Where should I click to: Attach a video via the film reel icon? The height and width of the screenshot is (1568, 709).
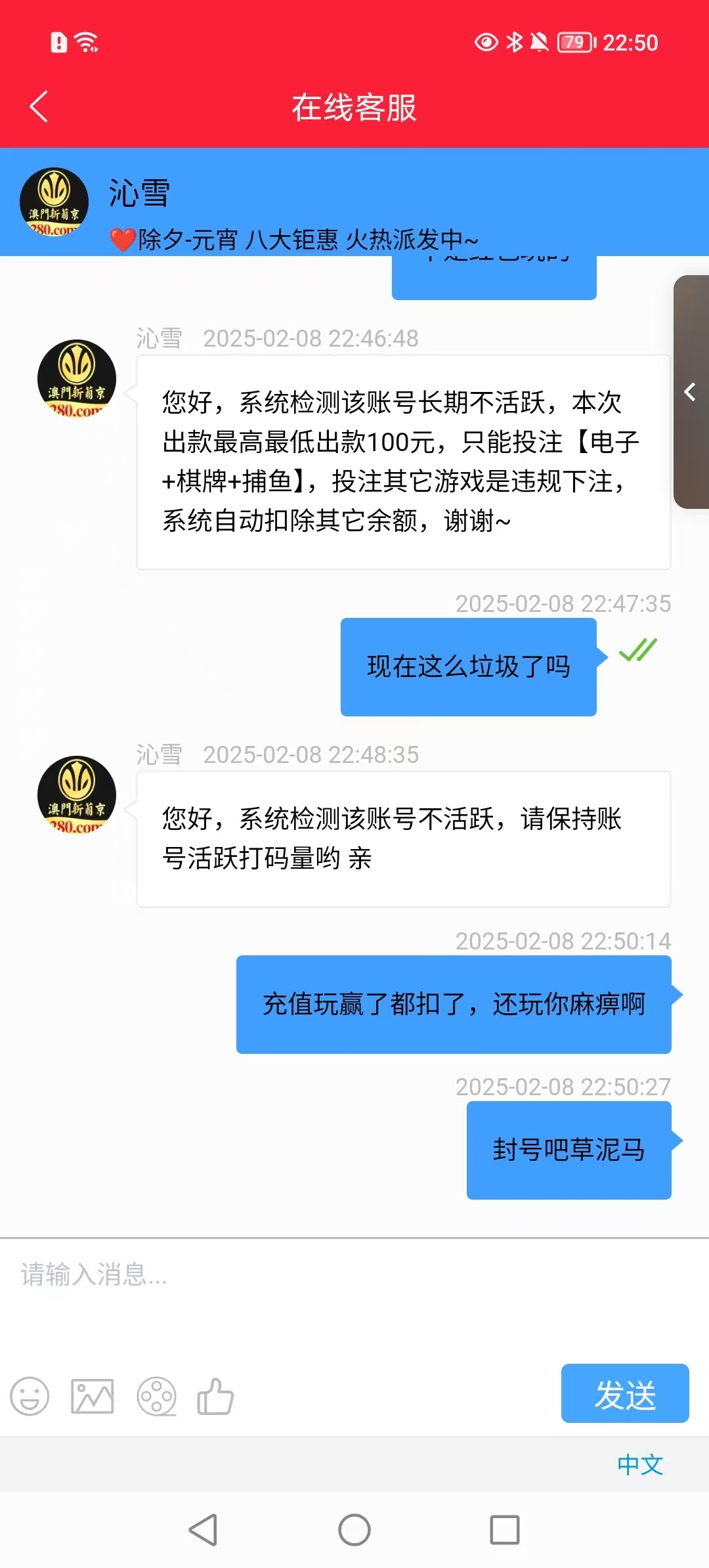coord(156,1396)
